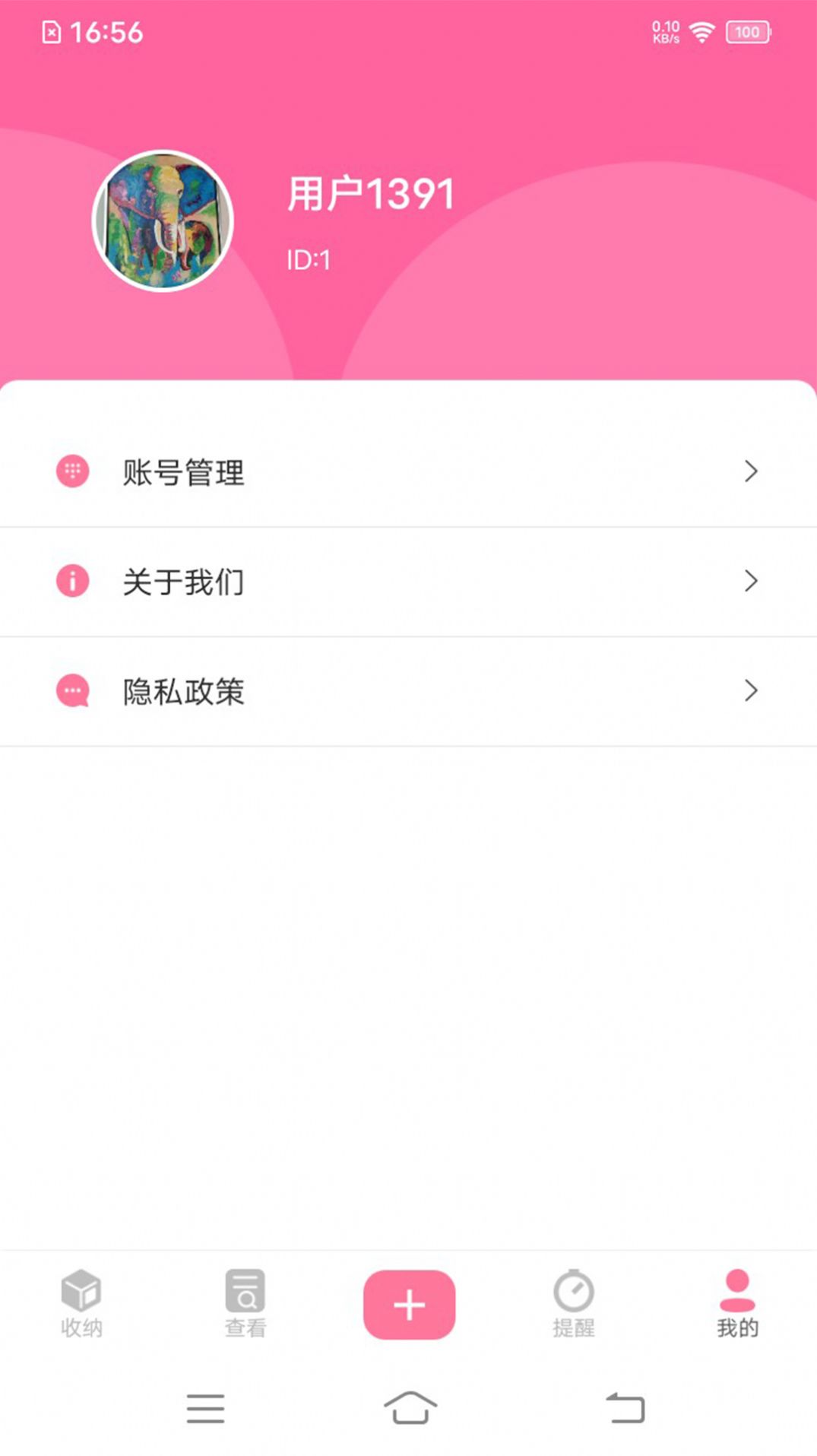
Task: View the 隐私政策 privacy policy
Action: (x=408, y=691)
